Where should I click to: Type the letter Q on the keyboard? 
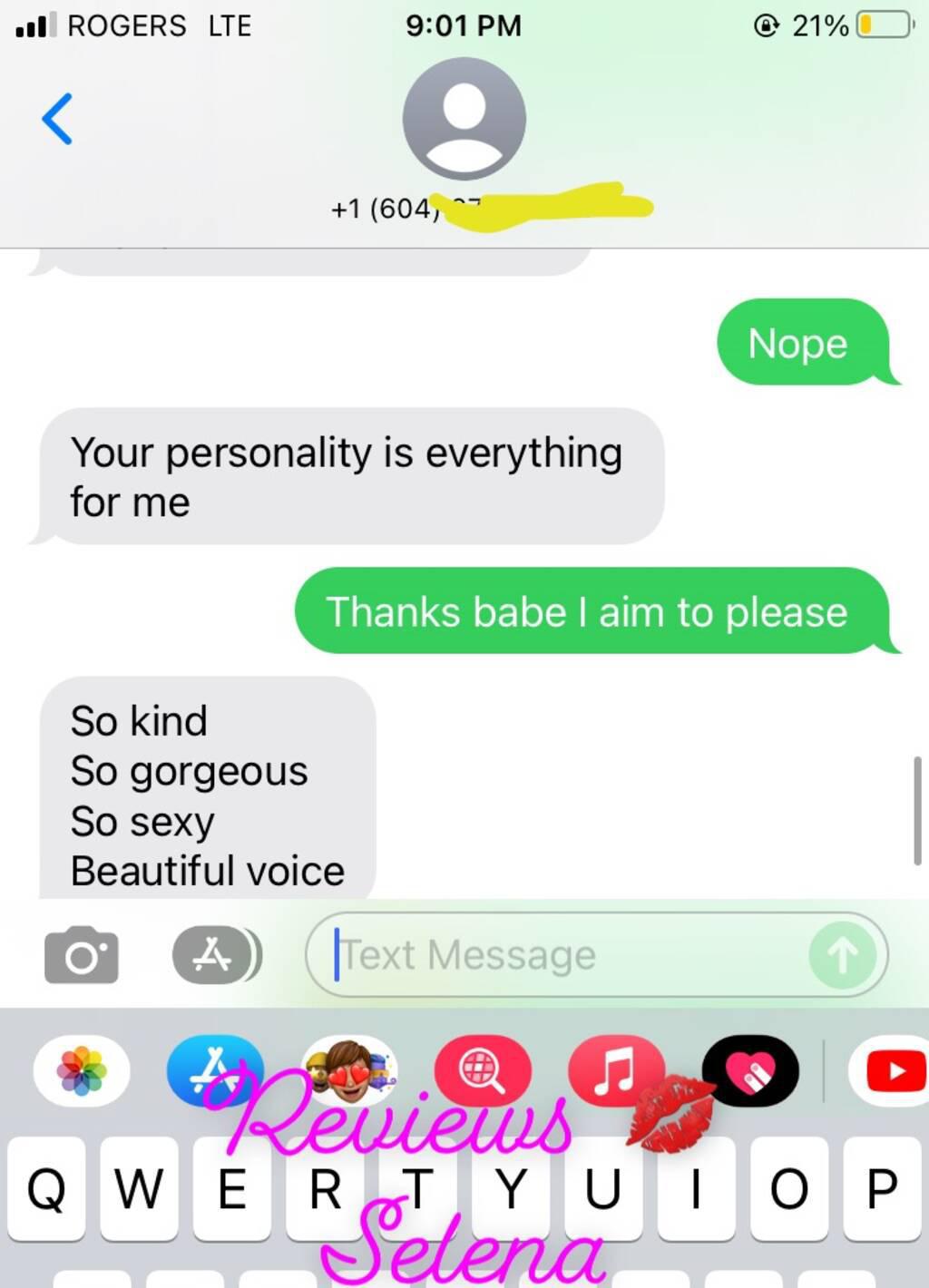click(46, 1188)
